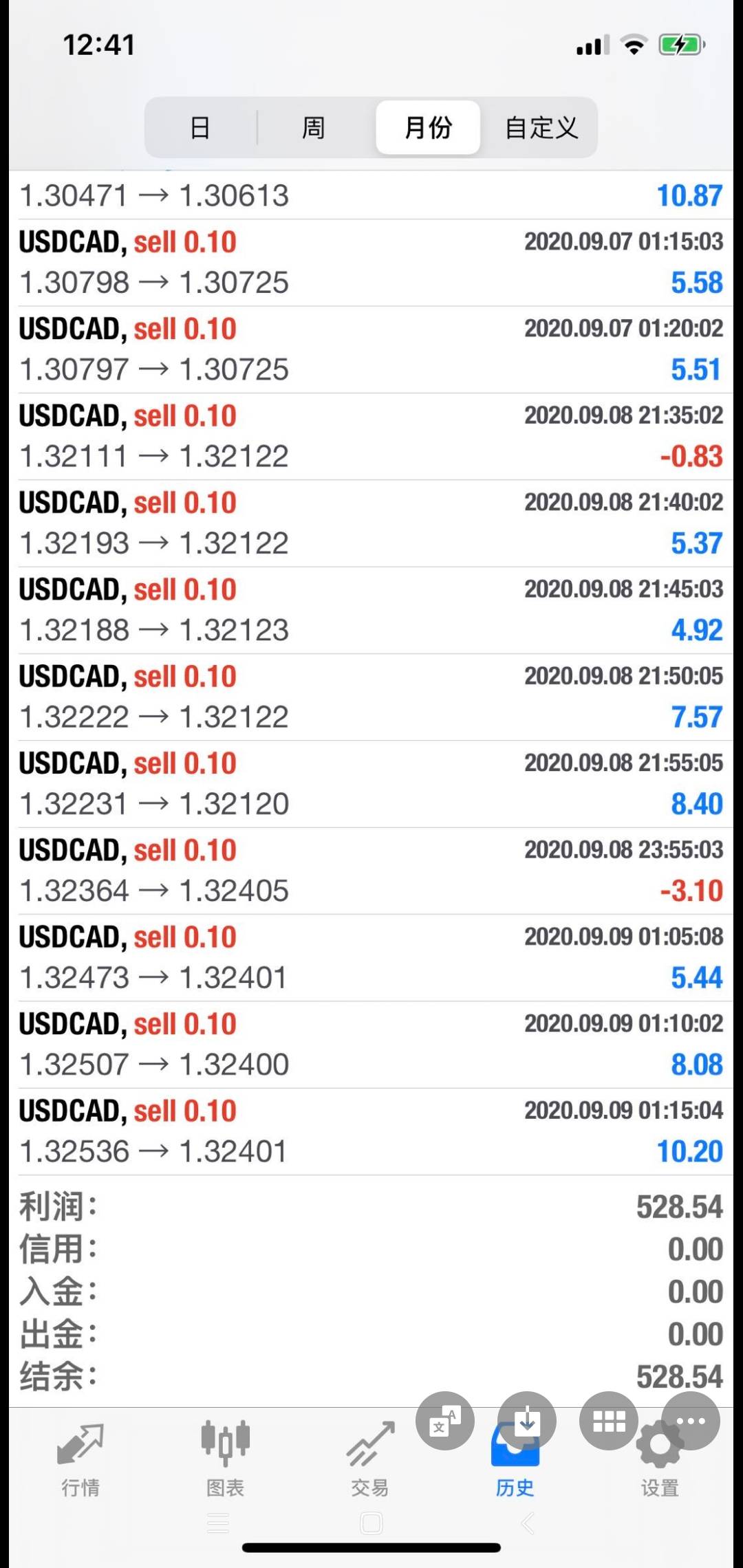
Task: Select the 月份 period tab
Action: (x=428, y=127)
